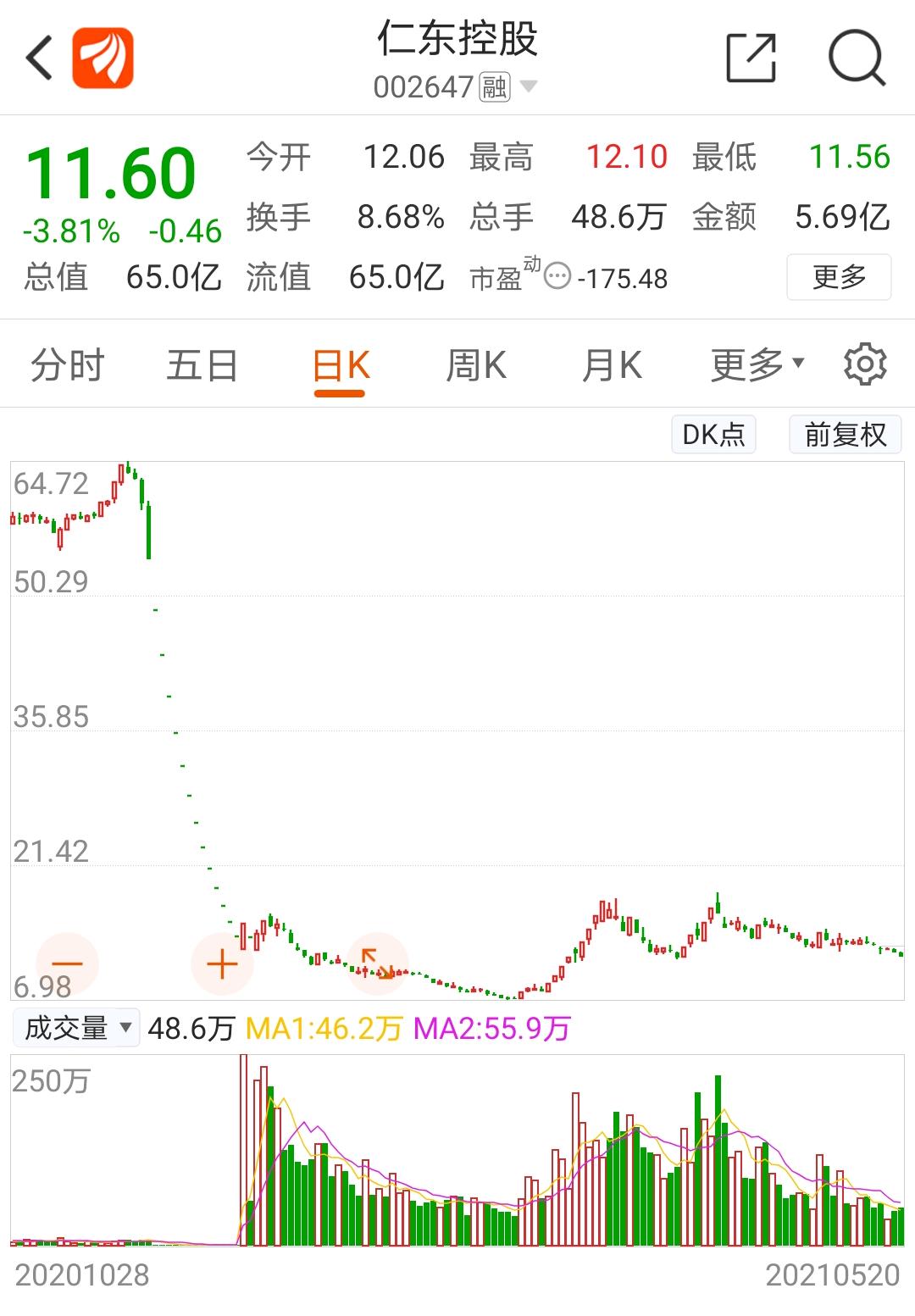Select the 月K monthly view

(611, 364)
